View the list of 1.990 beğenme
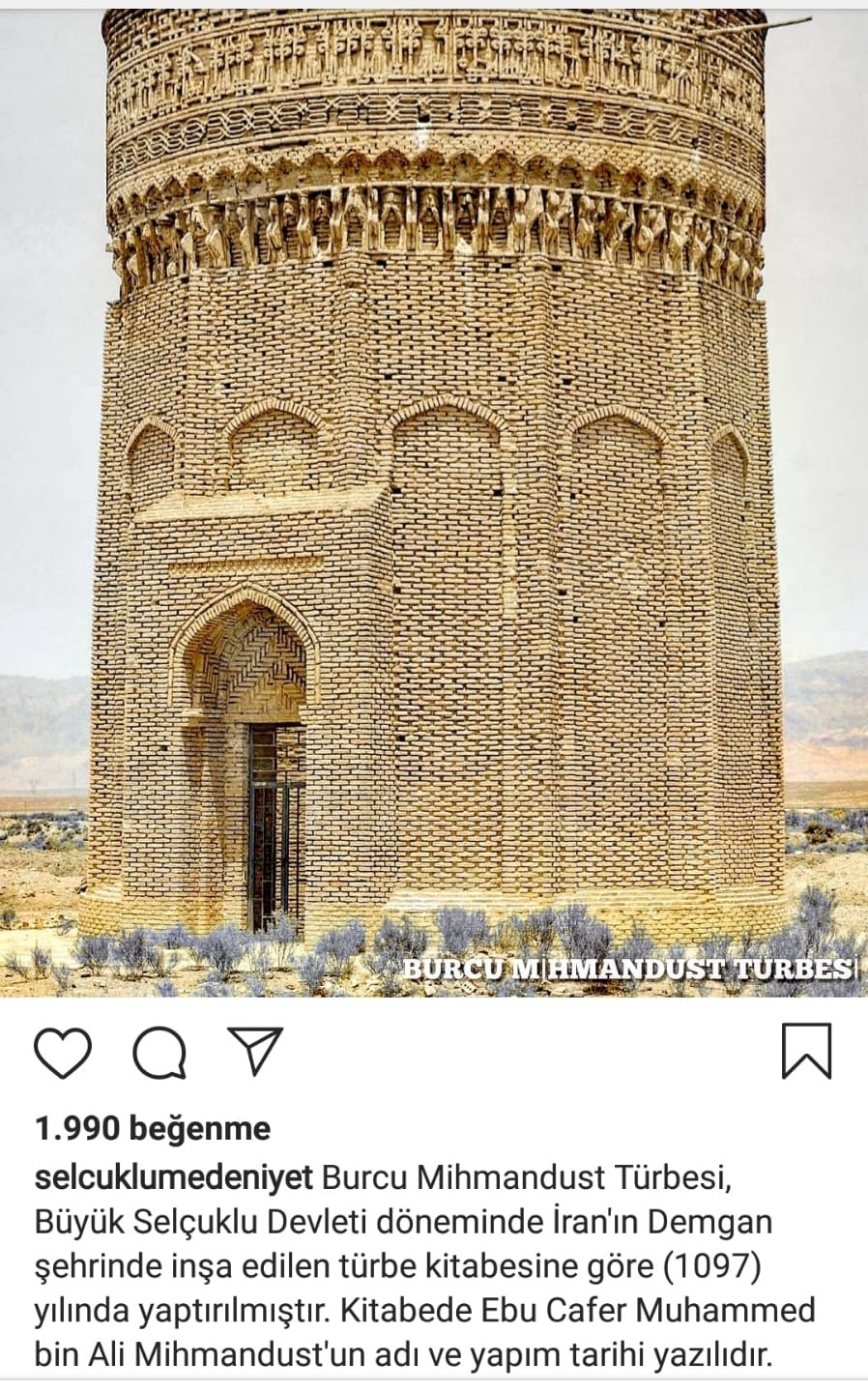Image resolution: width=868 pixels, height=1391 pixels. [153, 1127]
